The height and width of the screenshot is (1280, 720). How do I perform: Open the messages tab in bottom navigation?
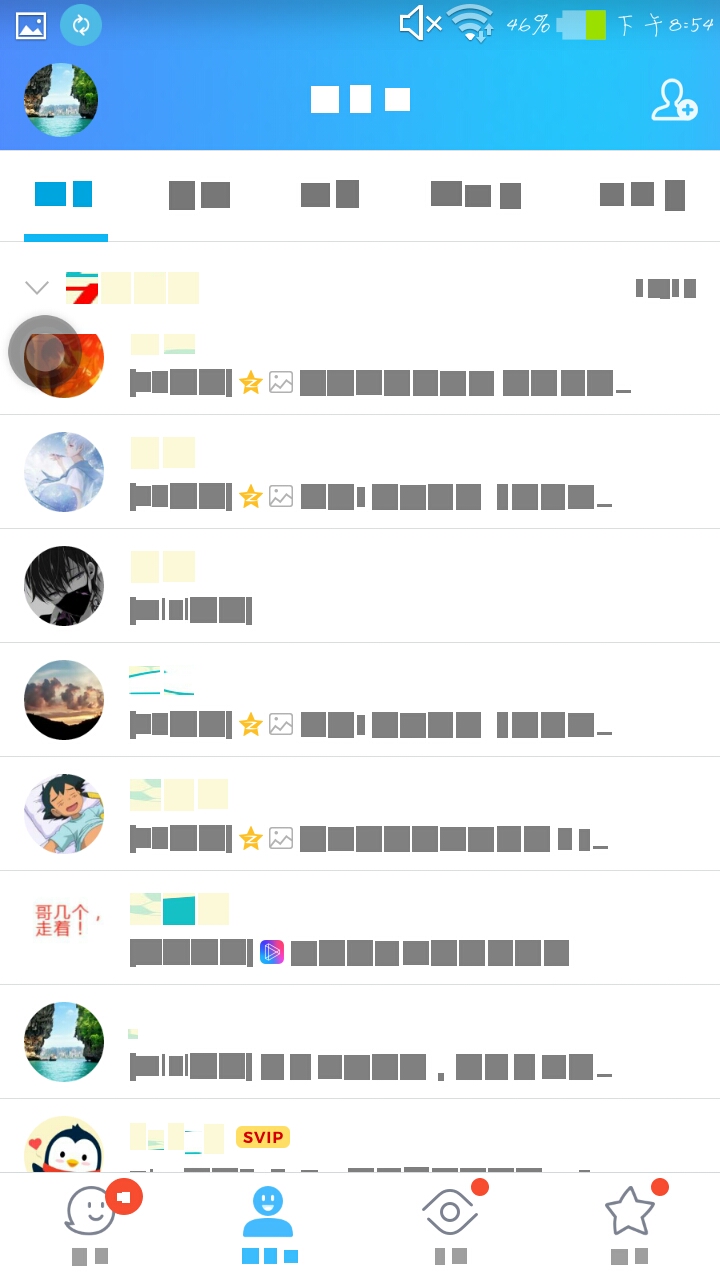coord(90,1225)
